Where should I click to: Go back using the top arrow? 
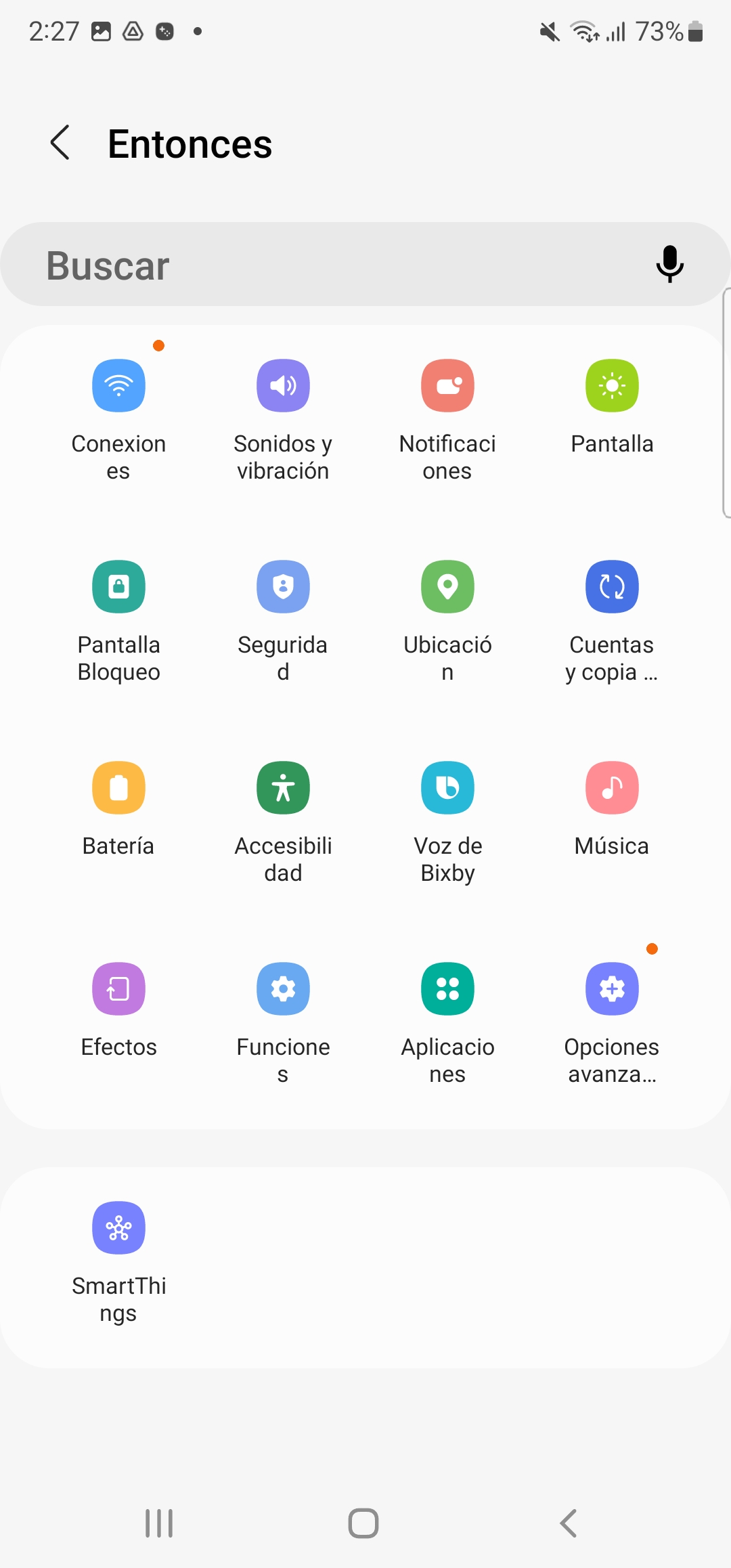pos(60,143)
